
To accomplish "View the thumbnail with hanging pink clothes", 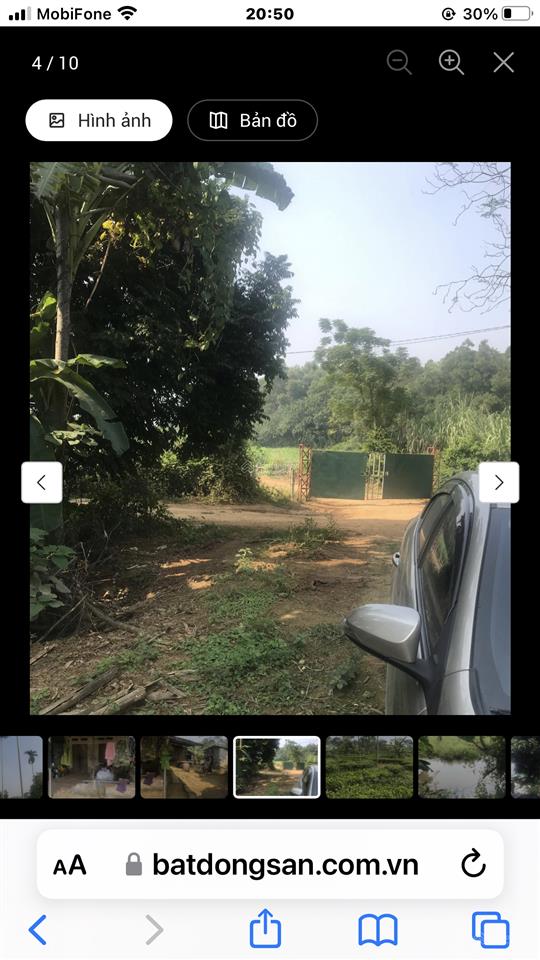I will [92, 767].
